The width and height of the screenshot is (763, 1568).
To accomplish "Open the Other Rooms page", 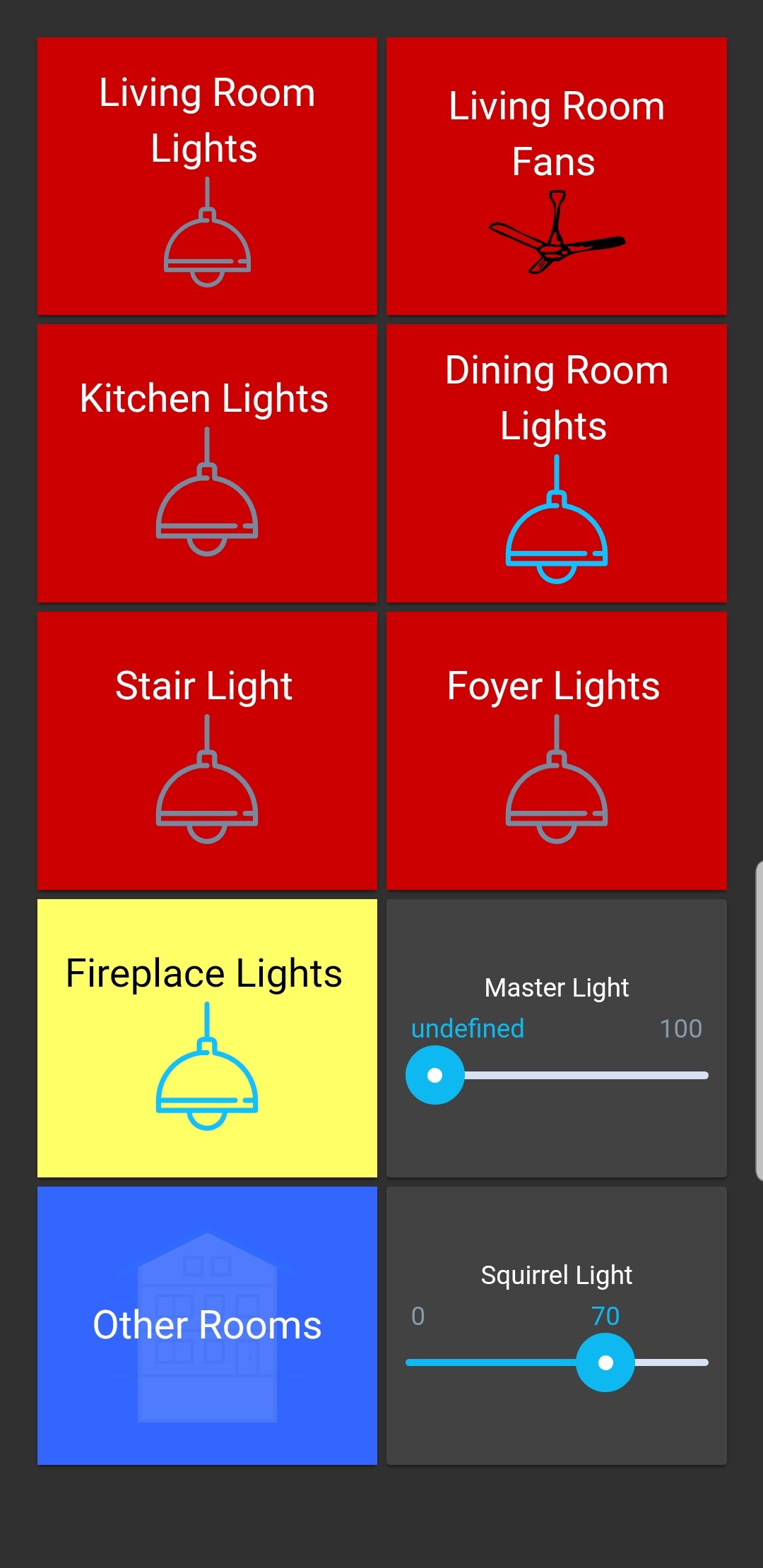I will tap(207, 1325).
